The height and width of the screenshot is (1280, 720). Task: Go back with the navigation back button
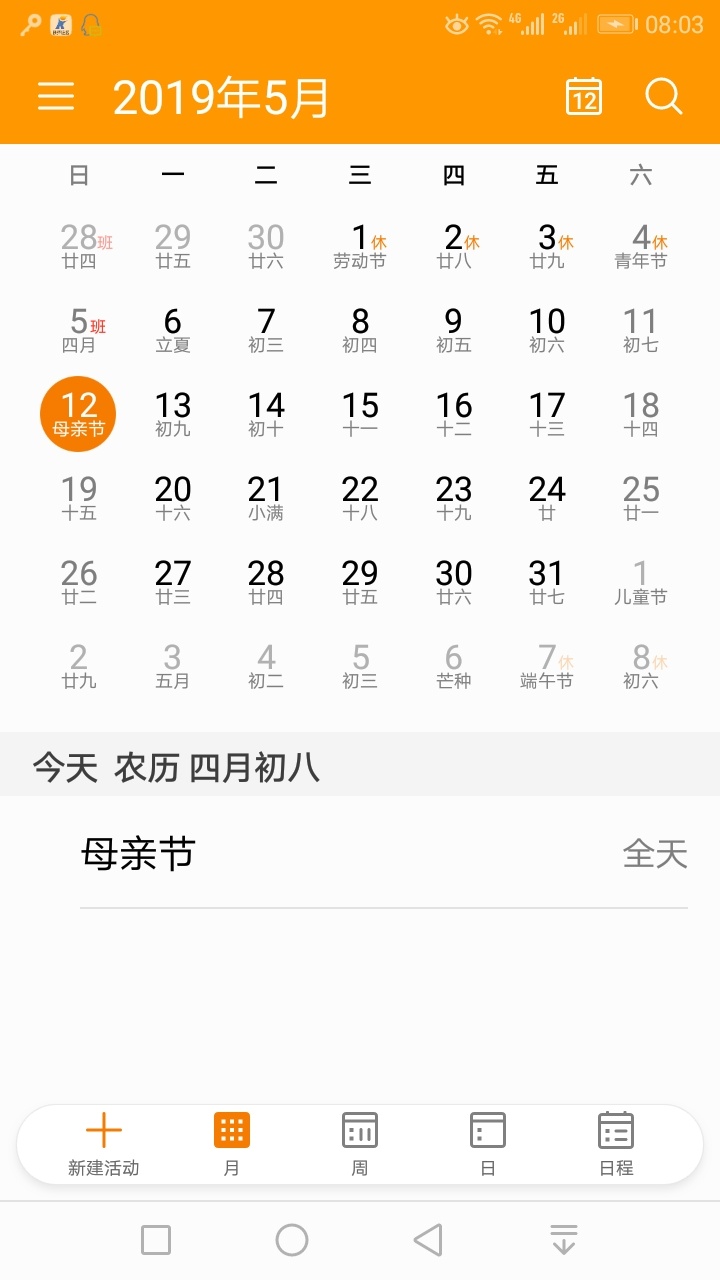[428, 1240]
